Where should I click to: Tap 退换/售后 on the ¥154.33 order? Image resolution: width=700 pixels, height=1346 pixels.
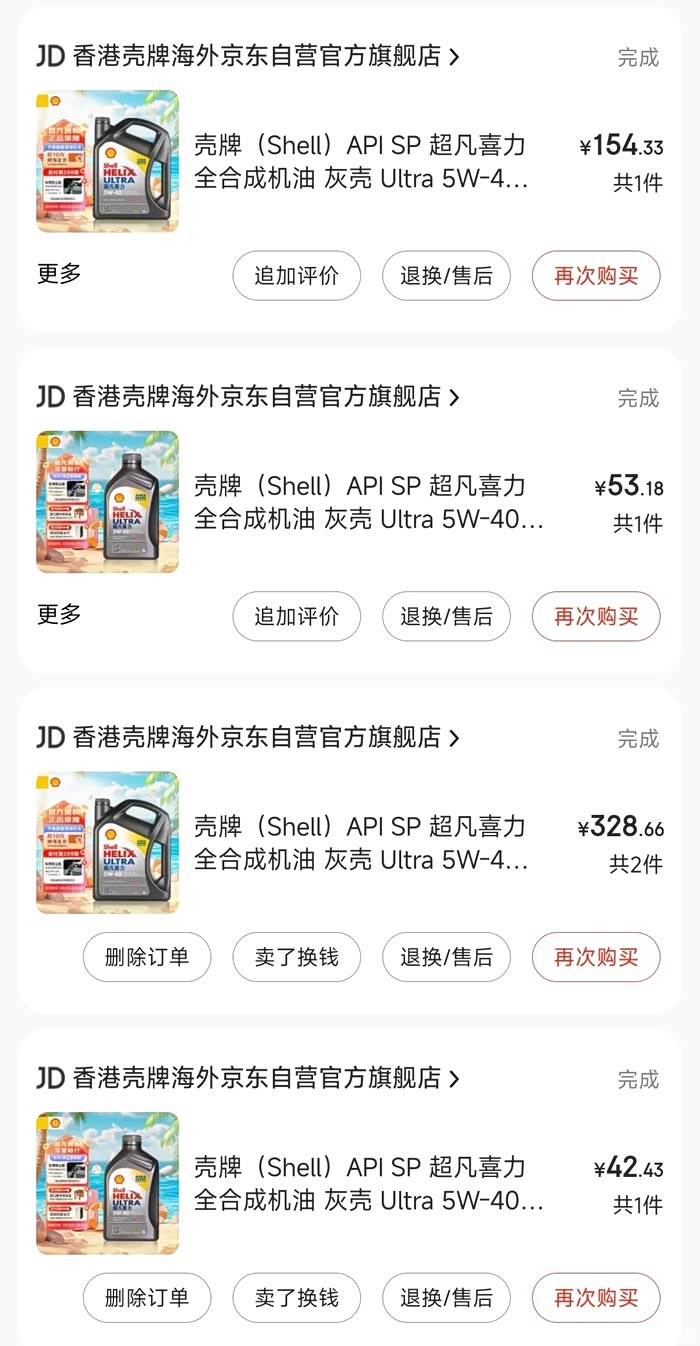(446, 276)
